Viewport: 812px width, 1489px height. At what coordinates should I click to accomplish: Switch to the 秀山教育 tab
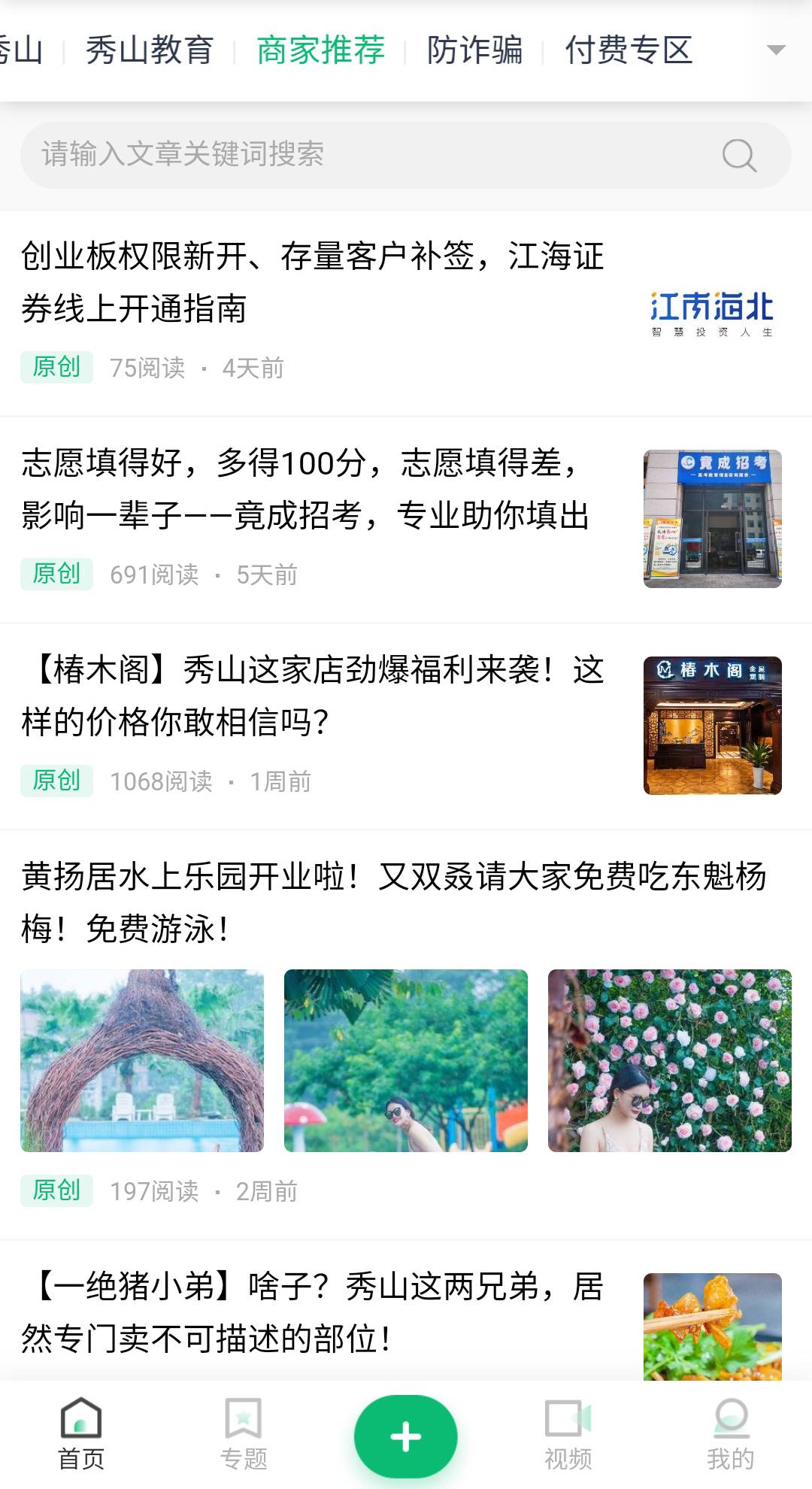149,50
